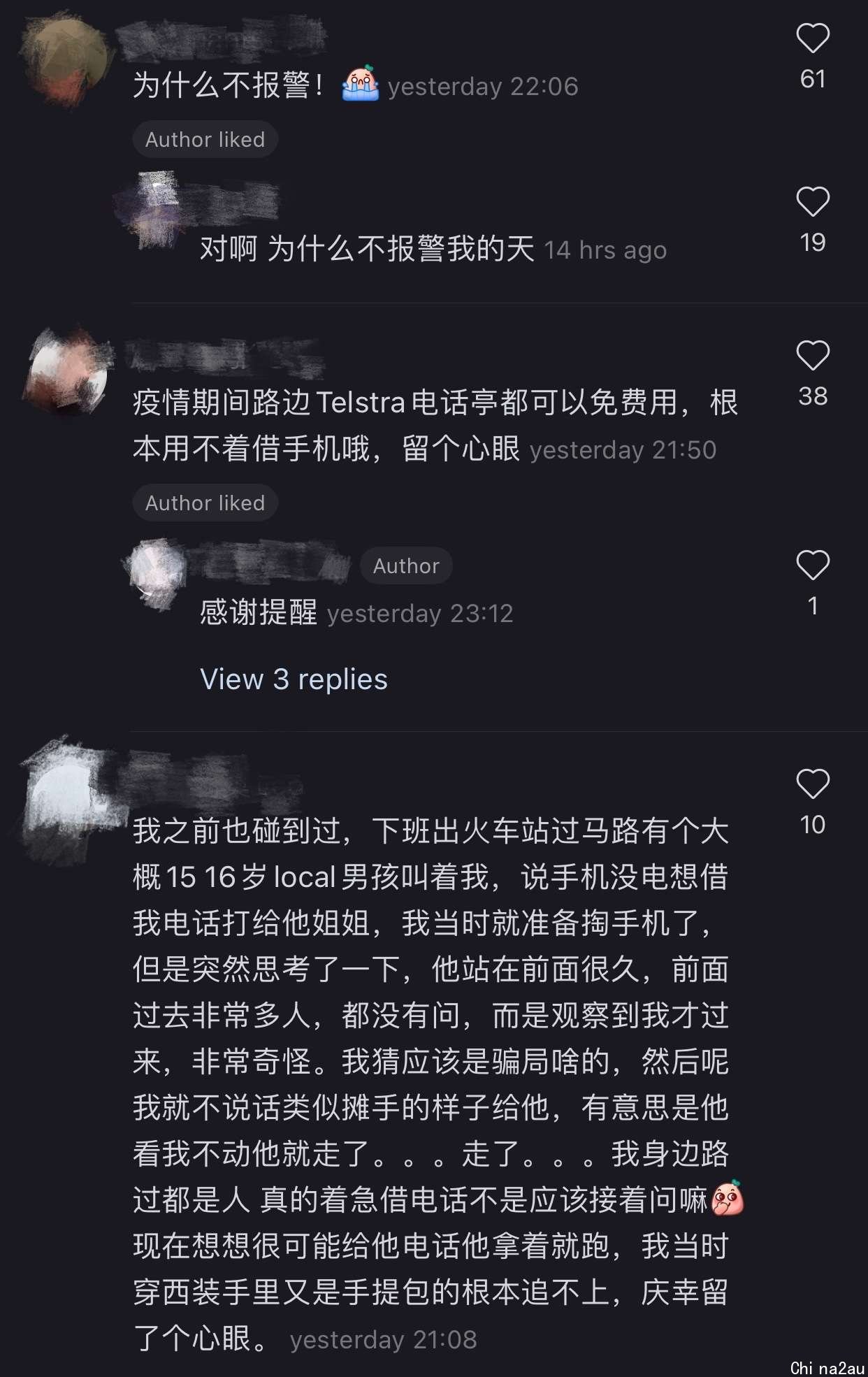The height and width of the screenshot is (1377, 868).
Task: Expand View 3 replies
Action: pos(294,679)
